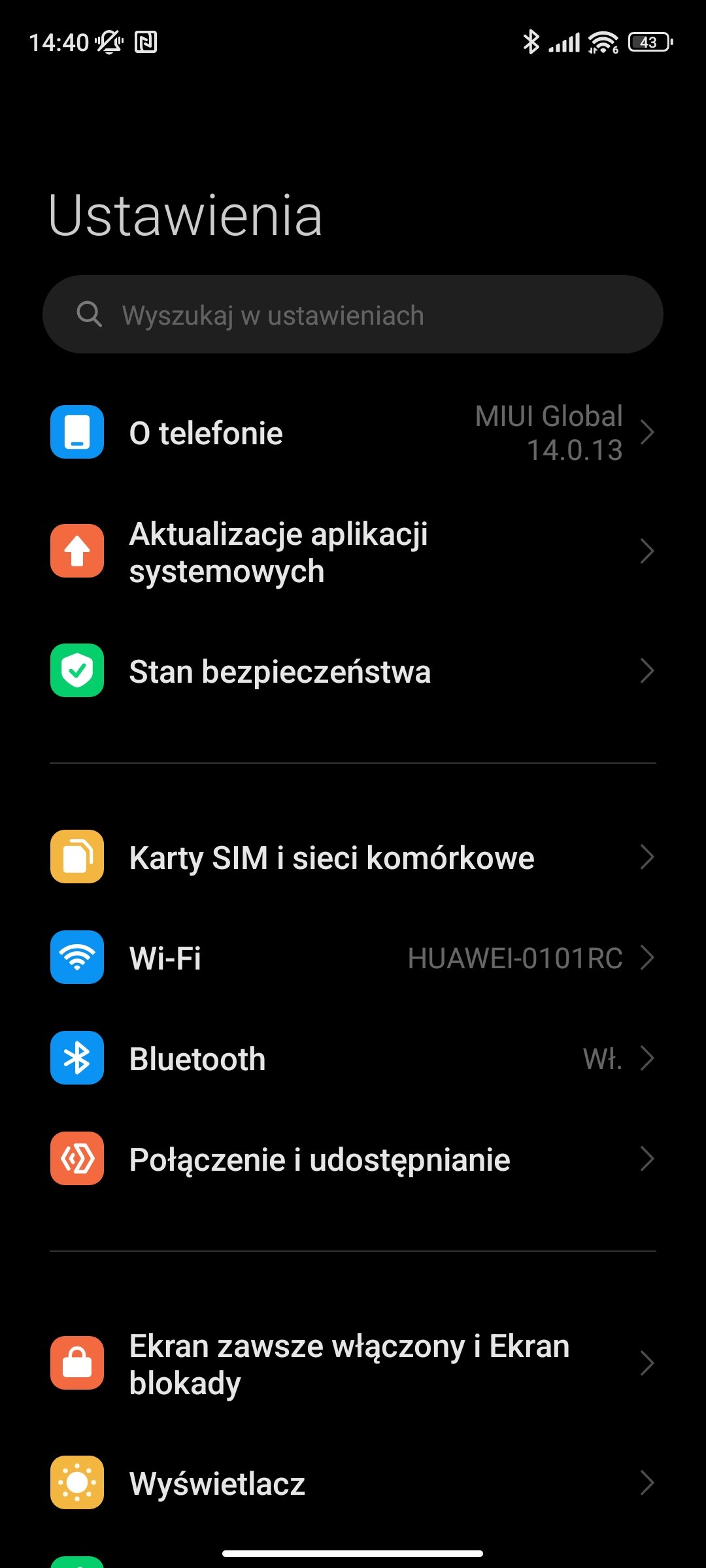
Task: Tap the Wyszukaj w ustawieniach search field
Action: click(x=353, y=314)
